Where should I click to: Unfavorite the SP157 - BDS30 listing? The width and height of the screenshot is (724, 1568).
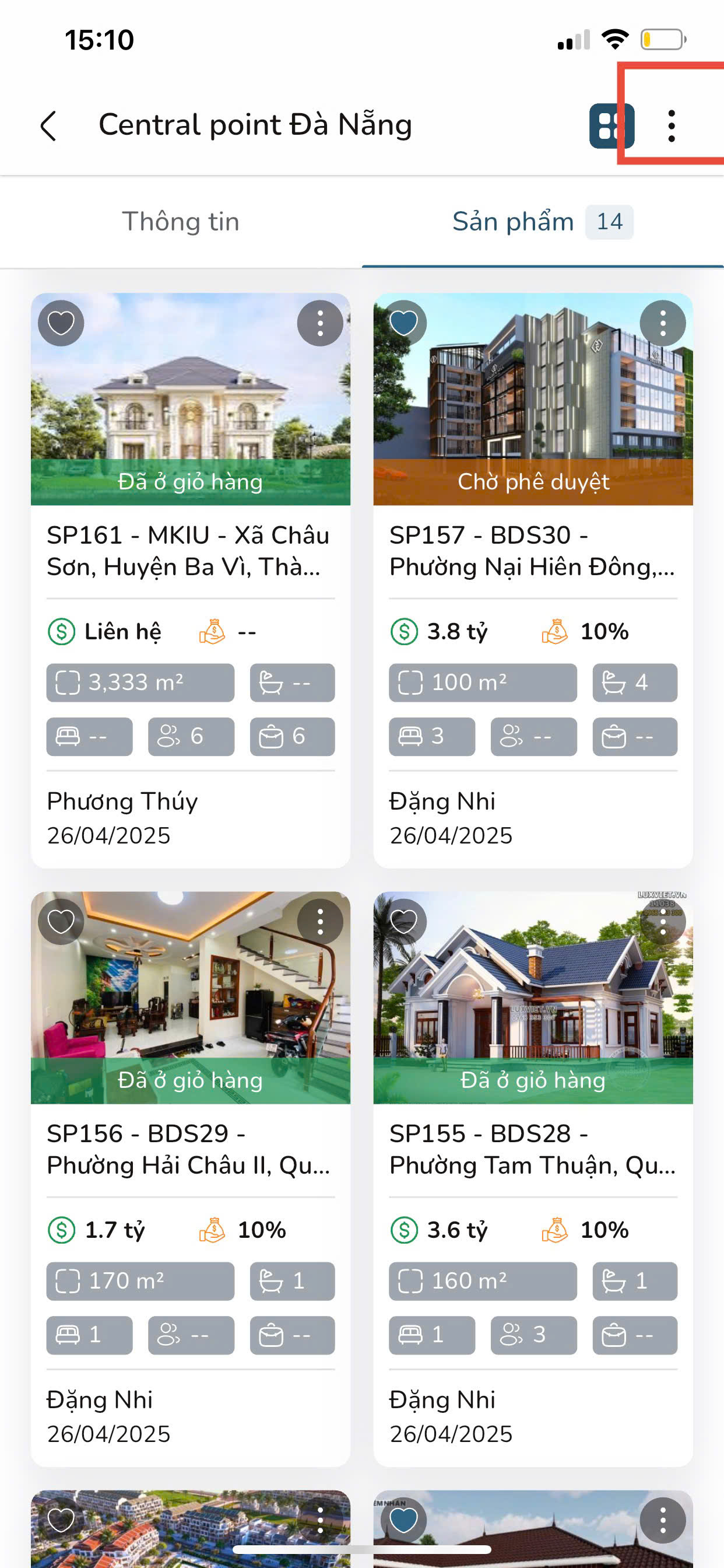(x=403, y=323)
